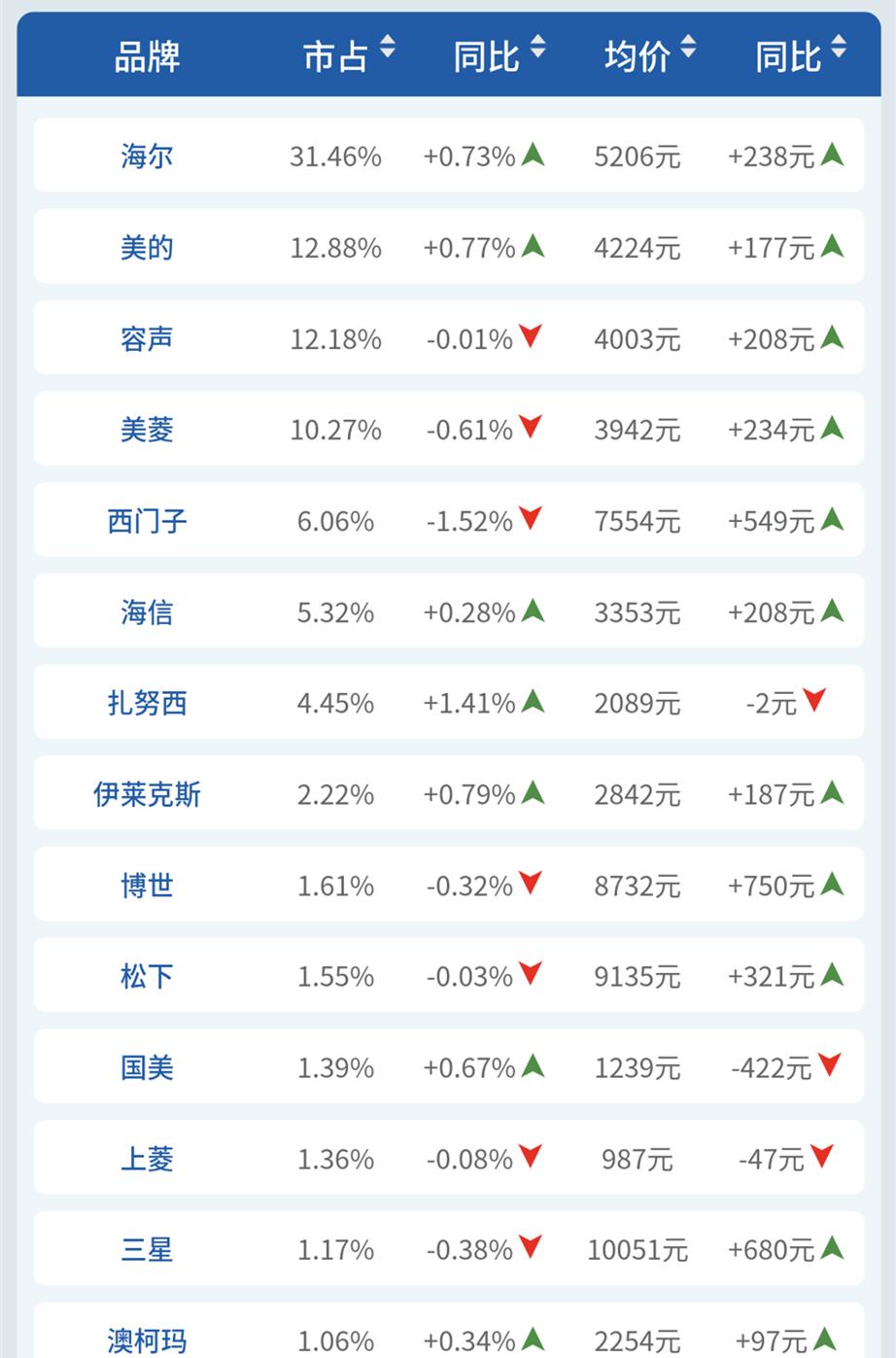Select 三星's average price 10051元
The height and width of the screenshot is (1358, 896).
click(637, 1250)
